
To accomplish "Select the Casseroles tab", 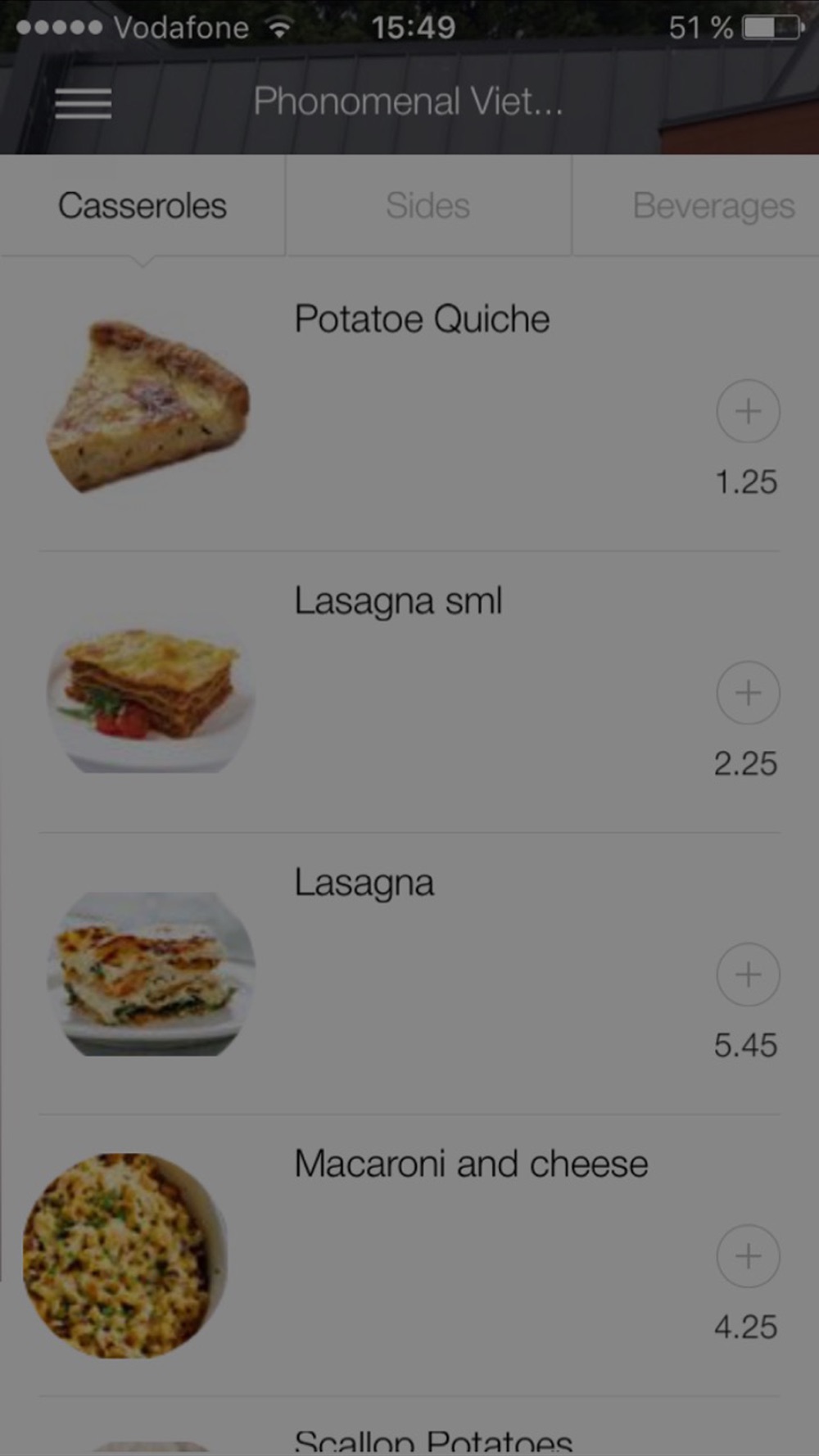I will coord(143,206).
